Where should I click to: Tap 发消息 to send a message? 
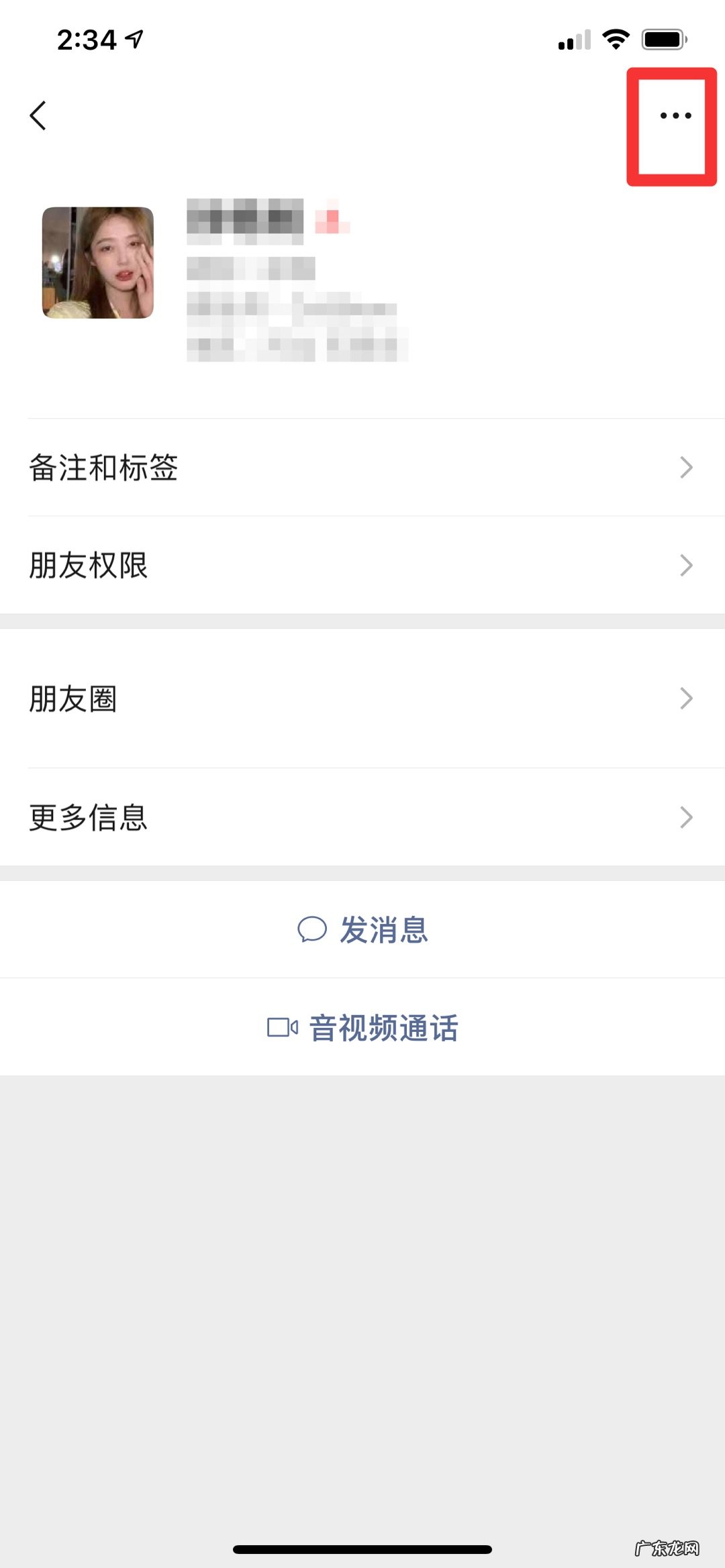[x=362, y=930]
